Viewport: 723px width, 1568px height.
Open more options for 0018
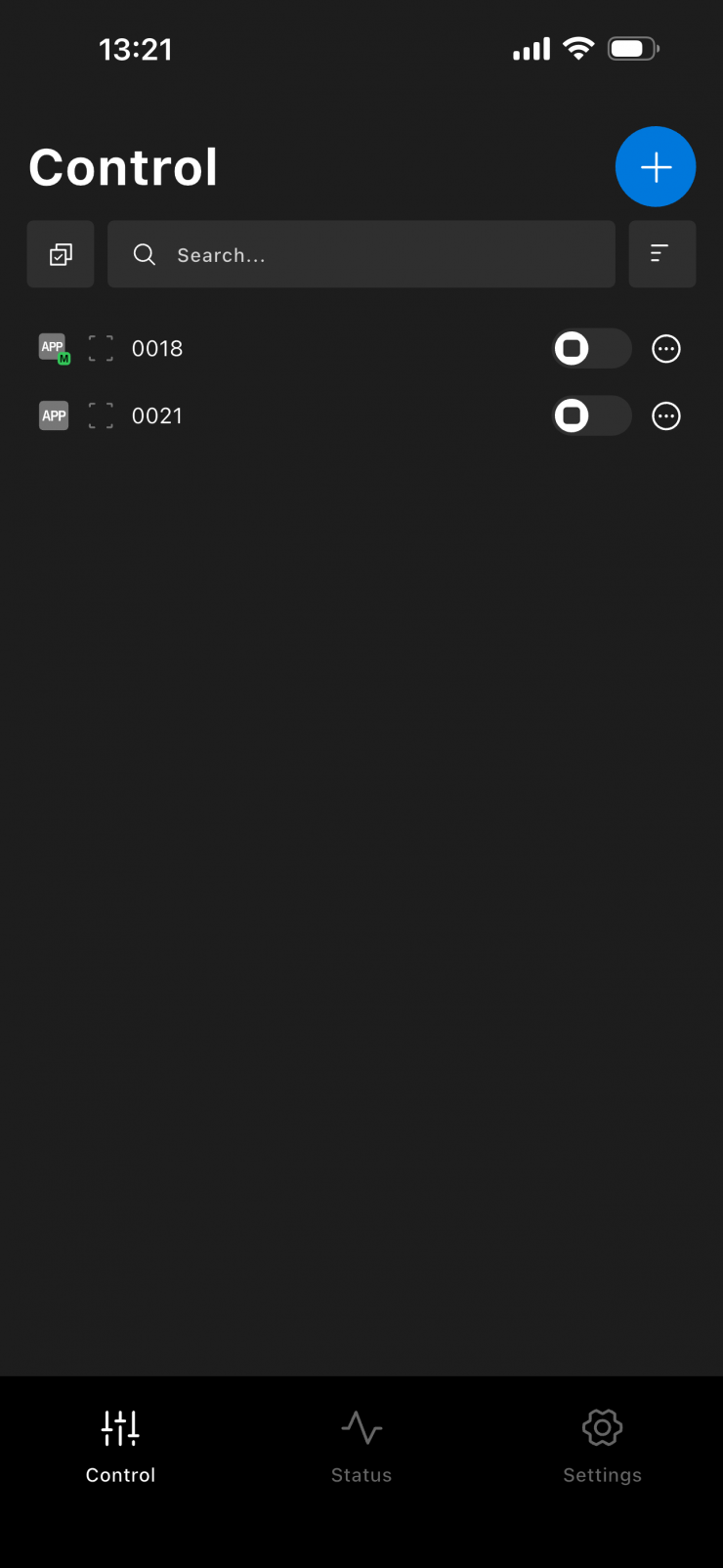pyautogui.click(x=666, y=349)
